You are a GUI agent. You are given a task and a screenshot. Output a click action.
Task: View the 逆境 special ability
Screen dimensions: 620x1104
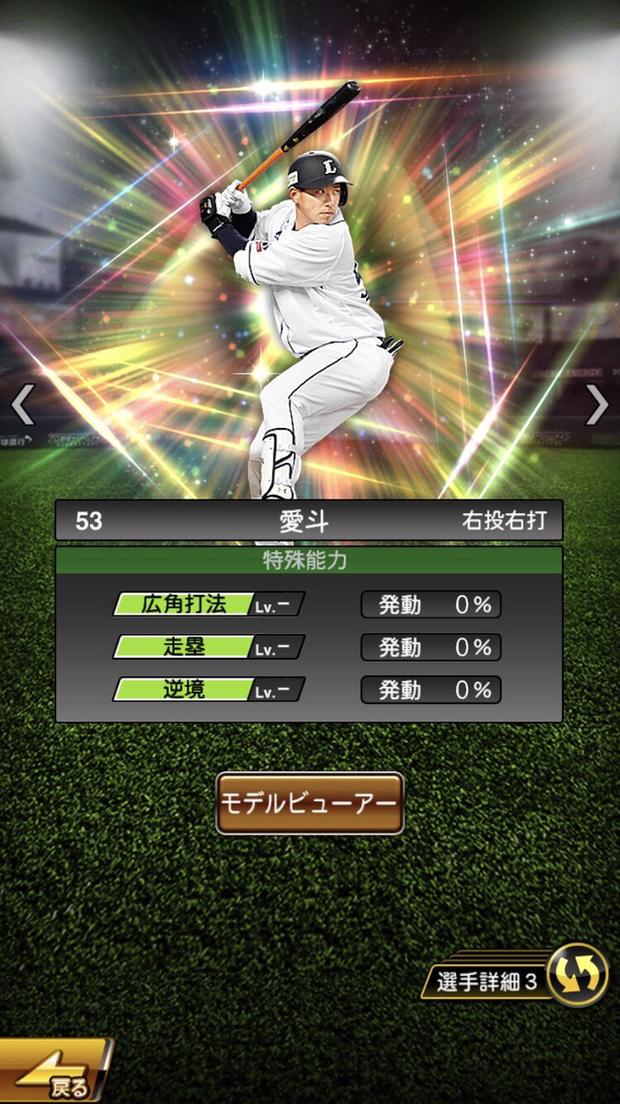208,690
